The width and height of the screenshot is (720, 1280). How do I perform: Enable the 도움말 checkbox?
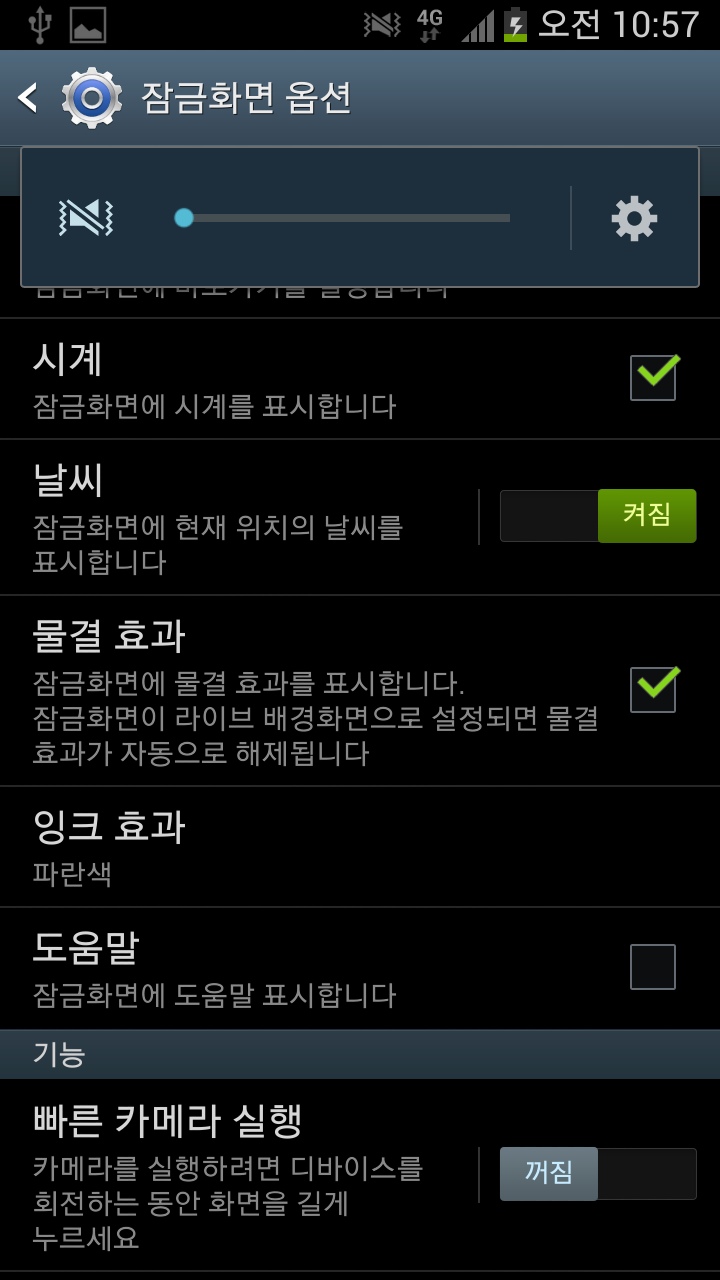tap(653, 967)
